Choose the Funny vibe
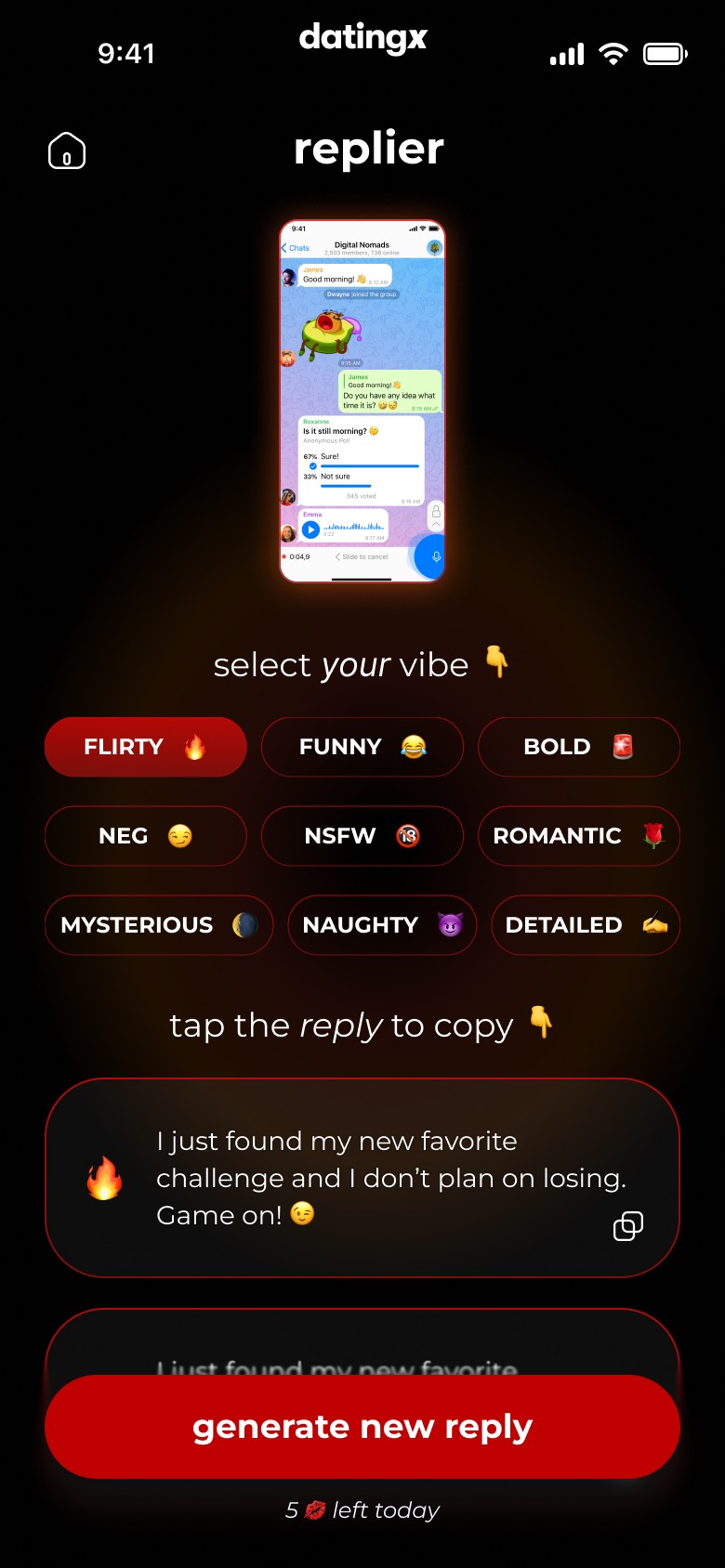 362,747
